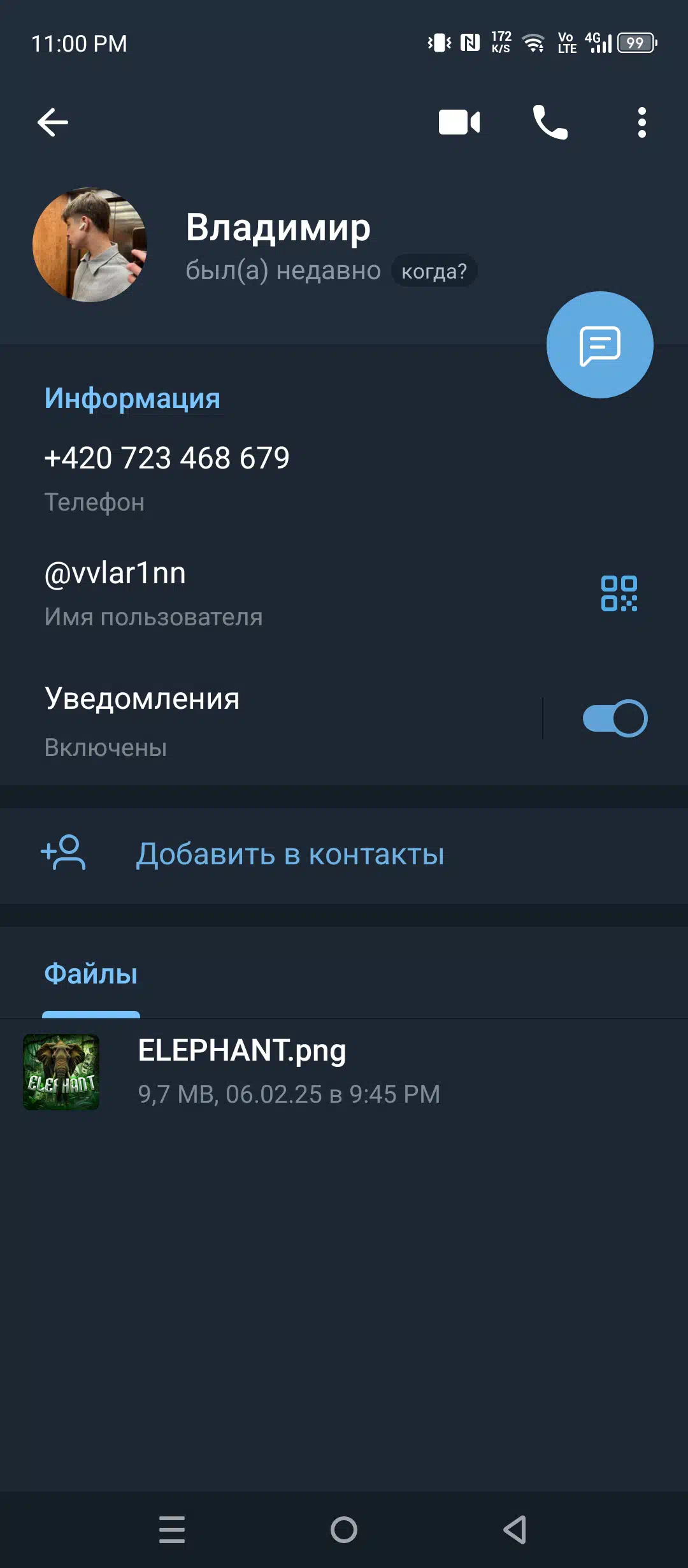Open the chat via the message button
Viewport: 688px width, 1568px height.
point(599,345)
